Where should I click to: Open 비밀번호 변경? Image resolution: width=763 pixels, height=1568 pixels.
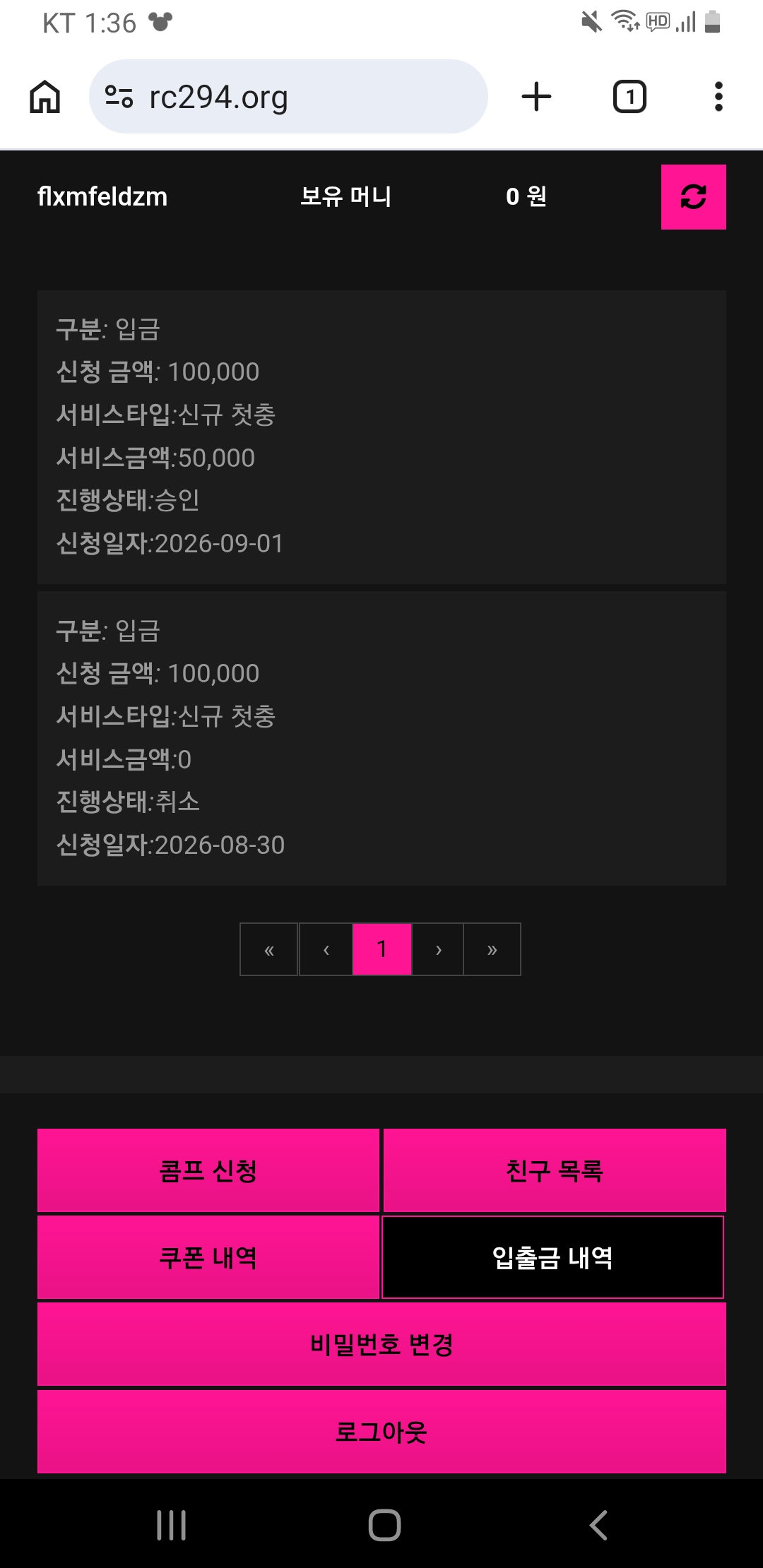click(x=381, y=1344)
